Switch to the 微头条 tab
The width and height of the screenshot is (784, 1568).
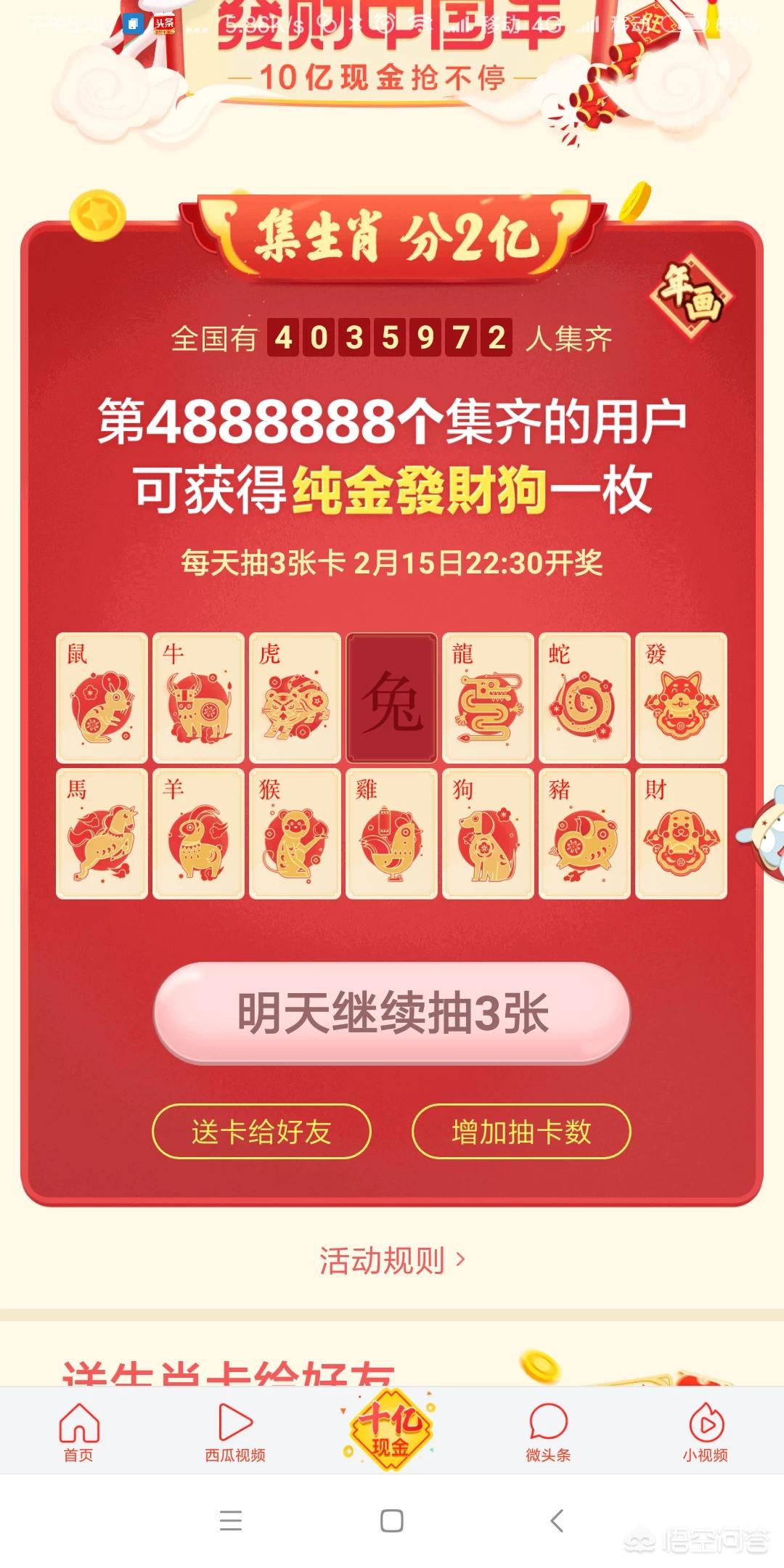tap(548, 1432)
